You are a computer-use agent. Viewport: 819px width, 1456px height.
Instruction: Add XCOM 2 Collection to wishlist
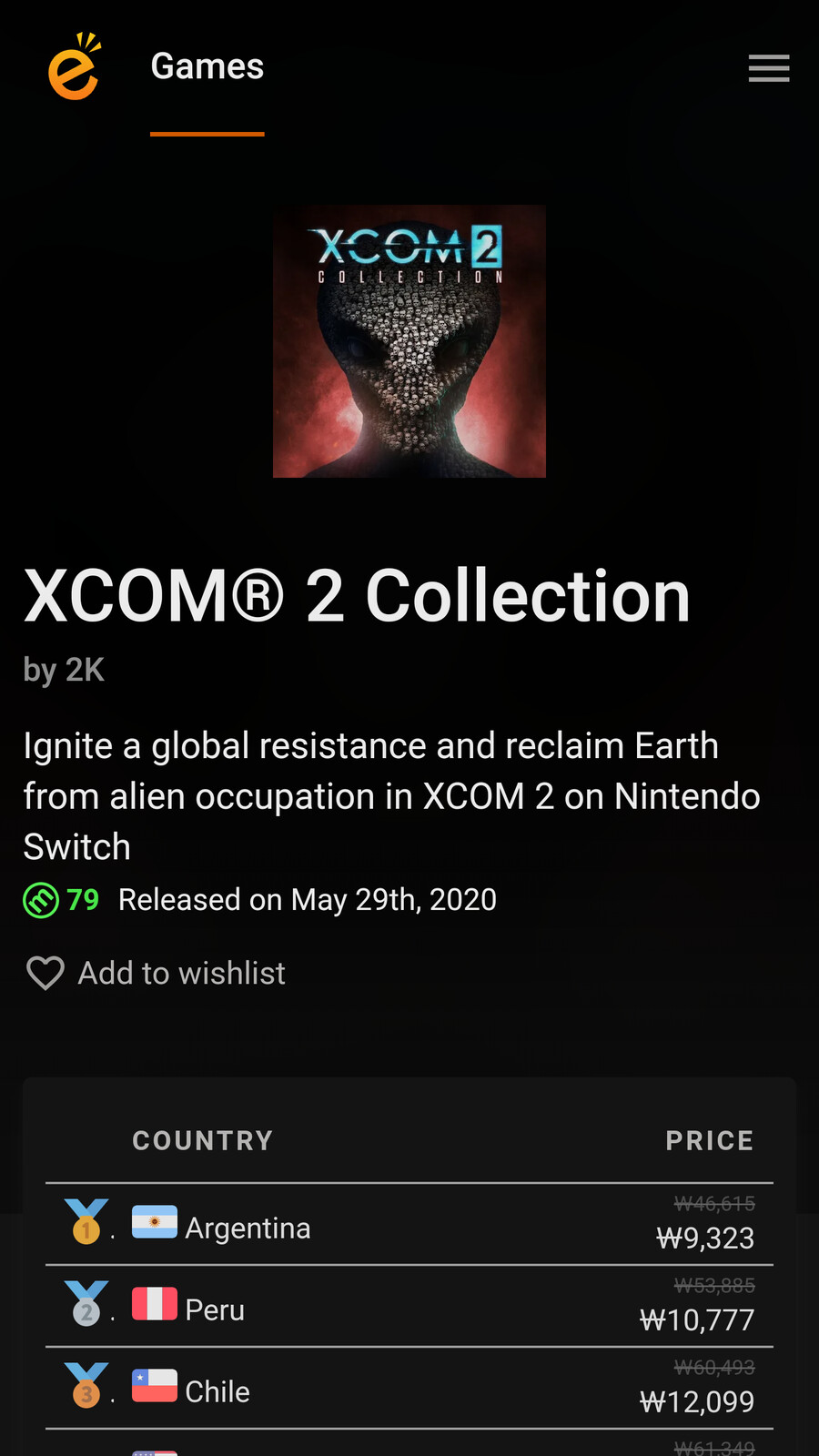(156, 973)
